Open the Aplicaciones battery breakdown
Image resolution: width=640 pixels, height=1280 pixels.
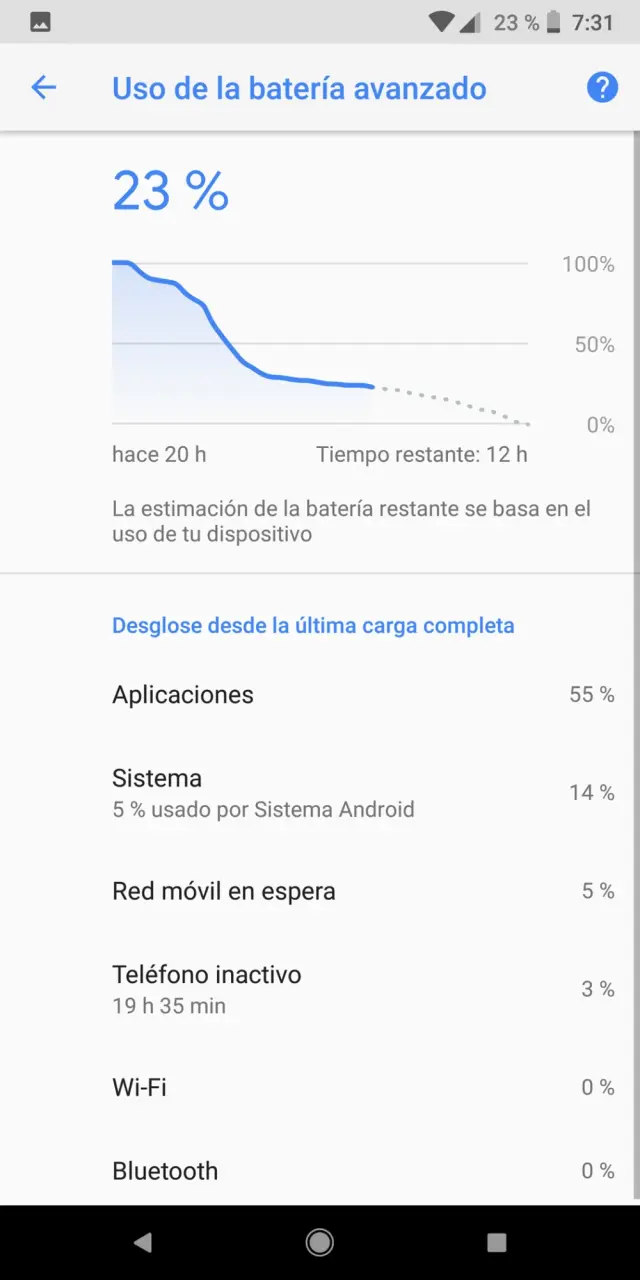[320, 695]
